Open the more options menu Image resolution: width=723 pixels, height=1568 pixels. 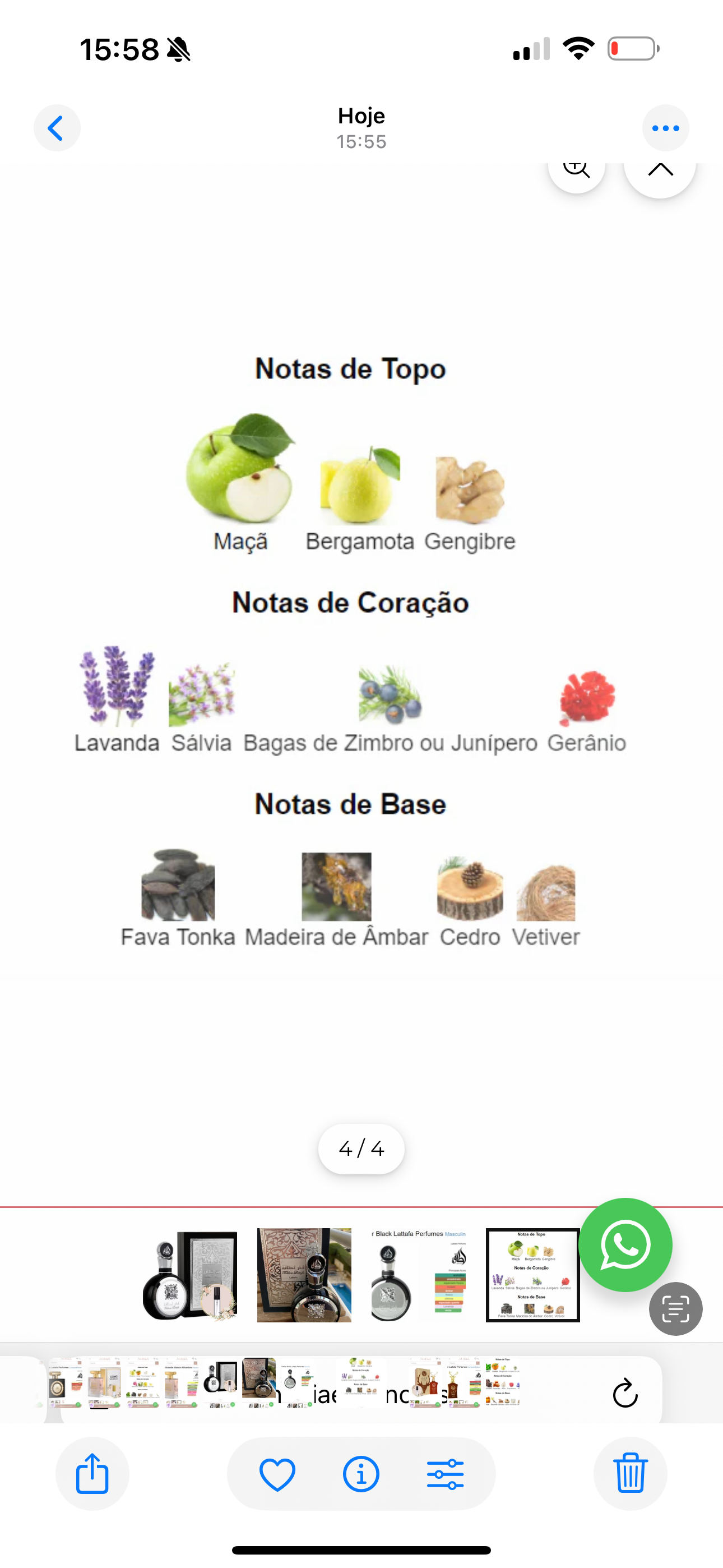(x=665, y=128)
